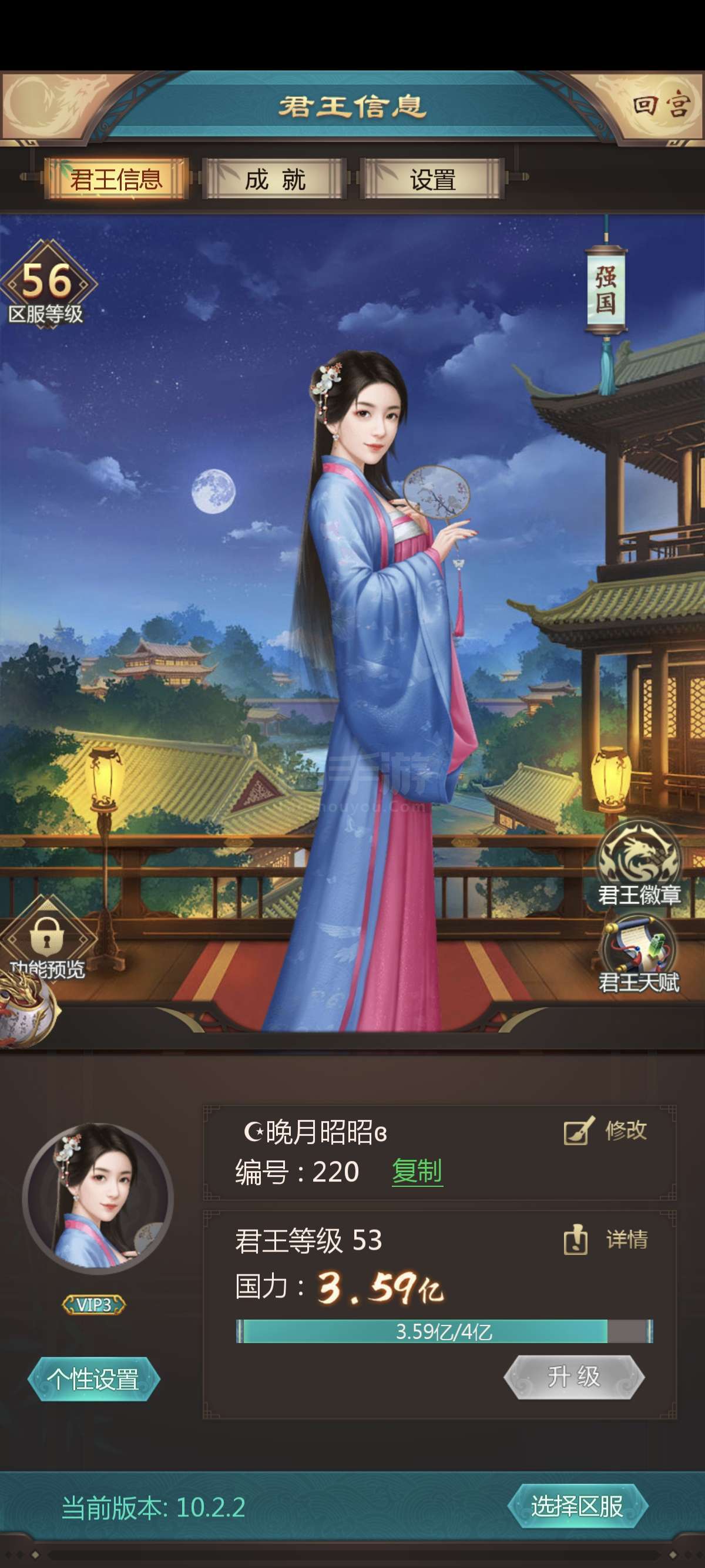Switch to the 成就 tab
Viewport: 705px width, 1568px height.
(x=274, y=179)
